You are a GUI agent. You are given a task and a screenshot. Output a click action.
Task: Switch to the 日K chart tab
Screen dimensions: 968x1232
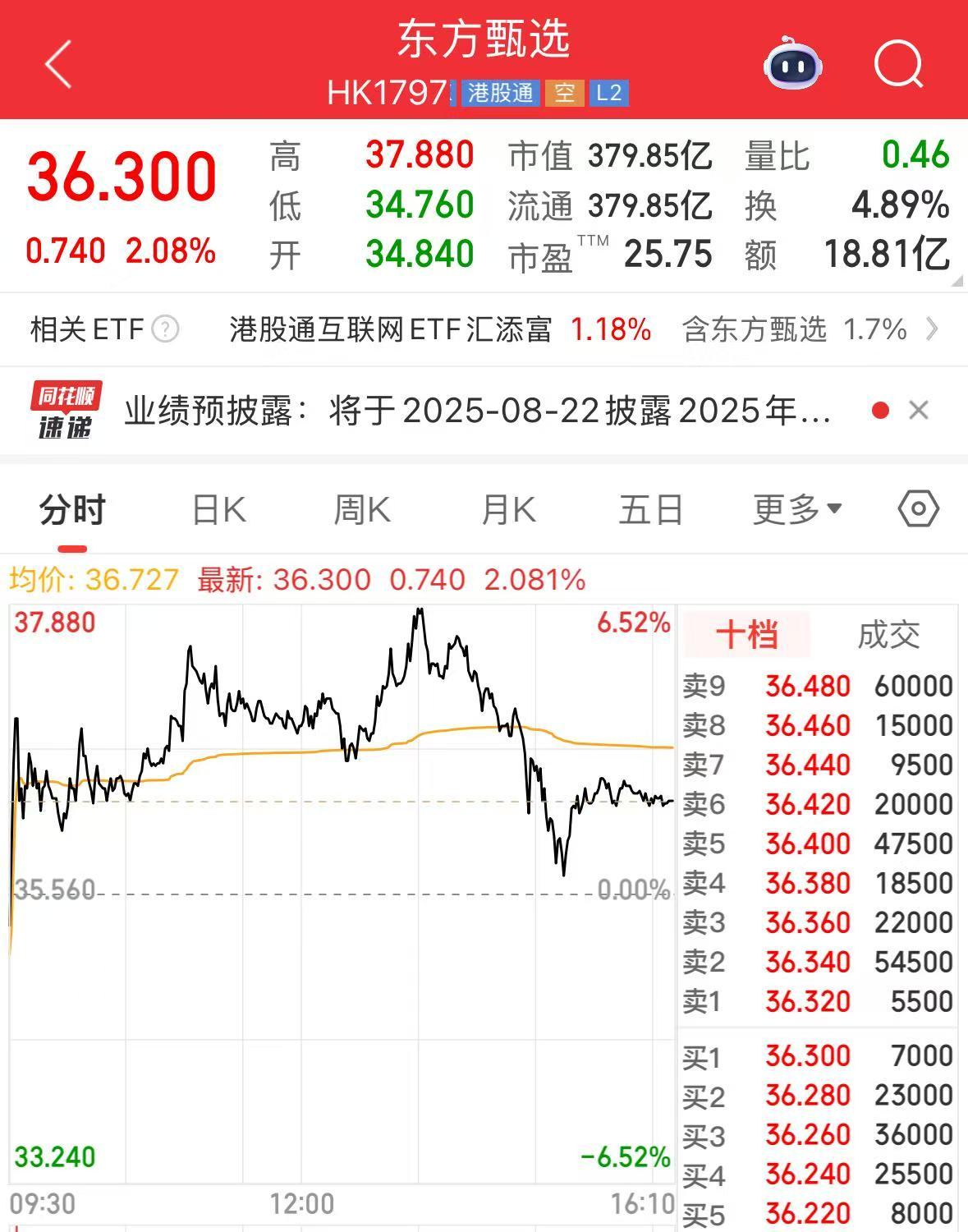218,510
